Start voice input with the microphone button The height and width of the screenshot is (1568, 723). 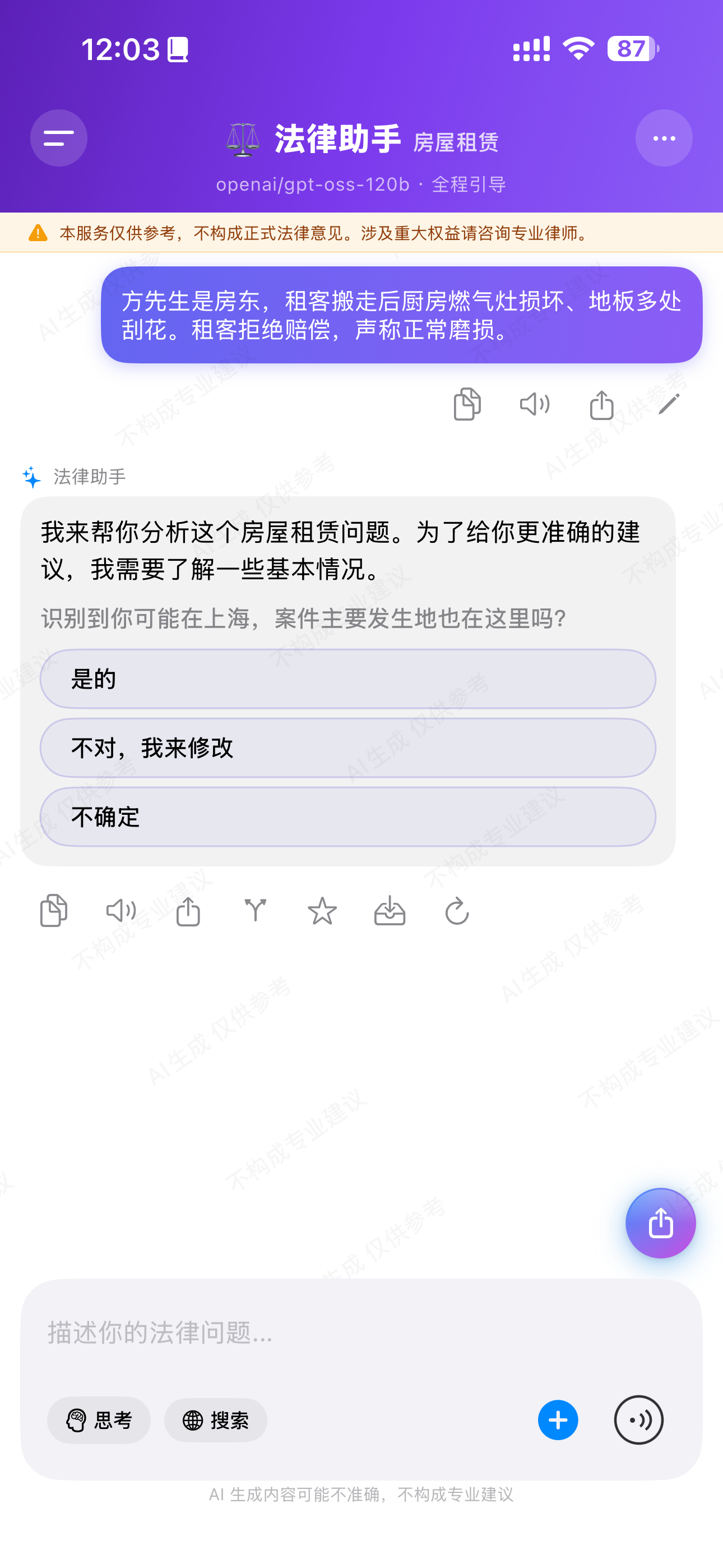(x=638, y=1421)
